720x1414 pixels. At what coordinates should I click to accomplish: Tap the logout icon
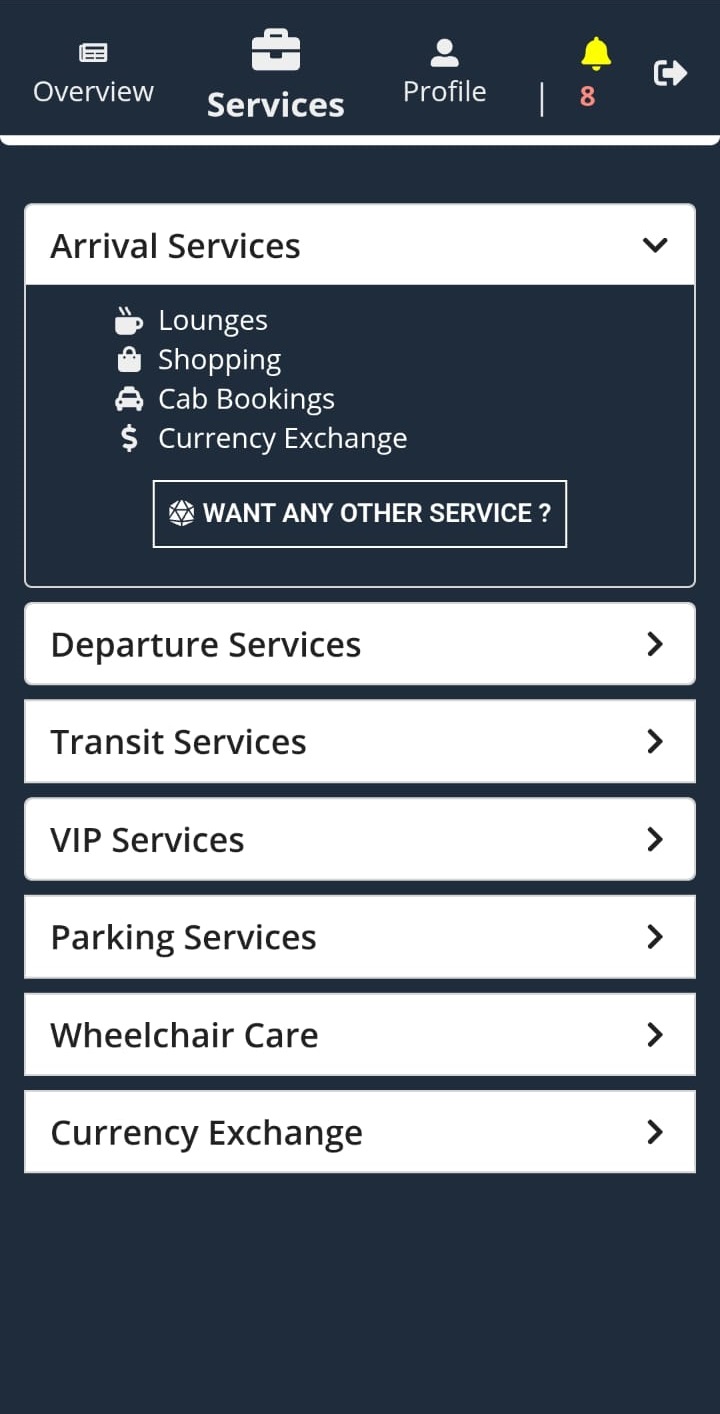[670, 73]
